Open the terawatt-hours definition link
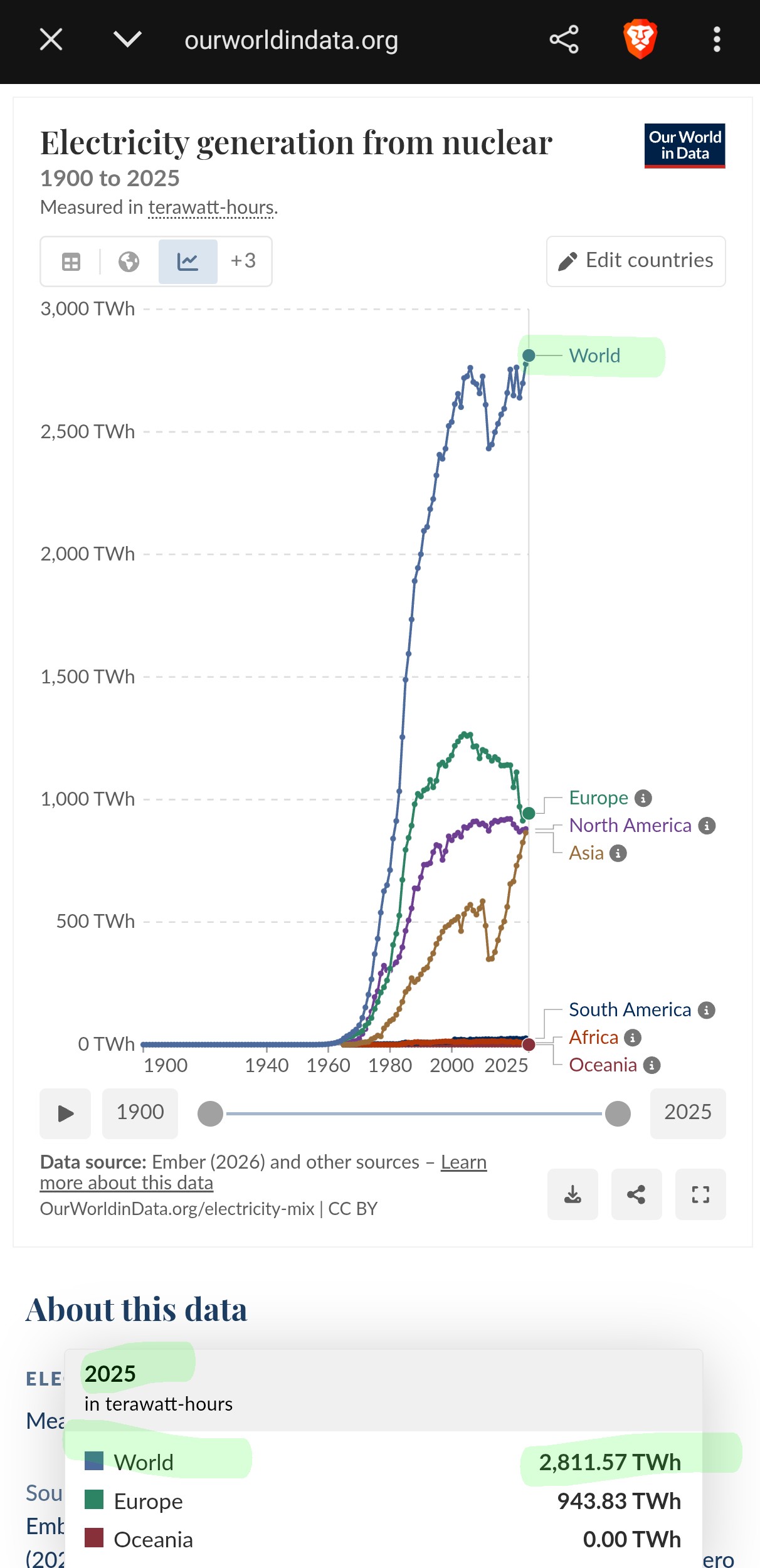Image resolution: width=760 pixels, height=1568 pixels. click(x=211, y=208)
